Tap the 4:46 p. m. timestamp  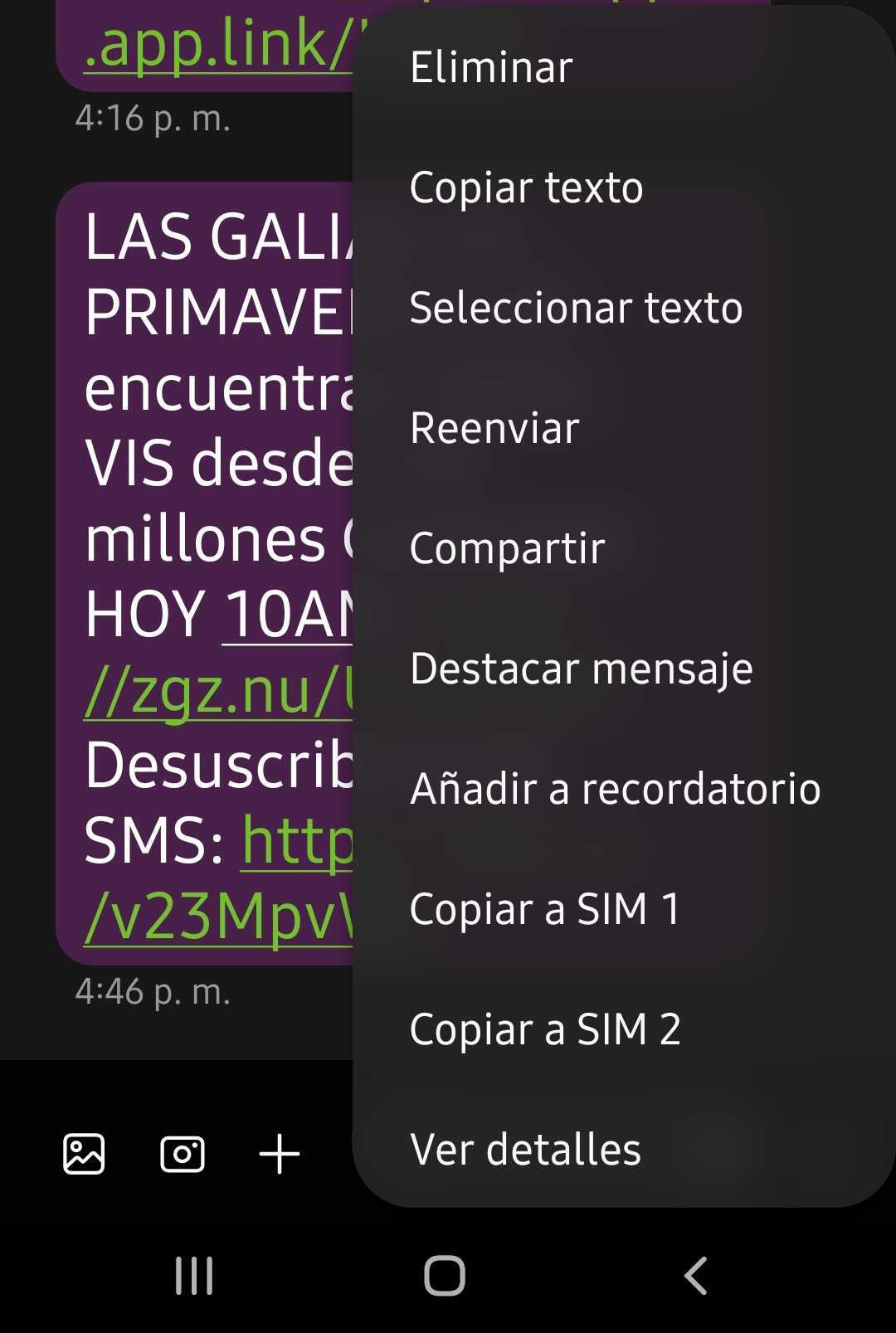(153, 992)
